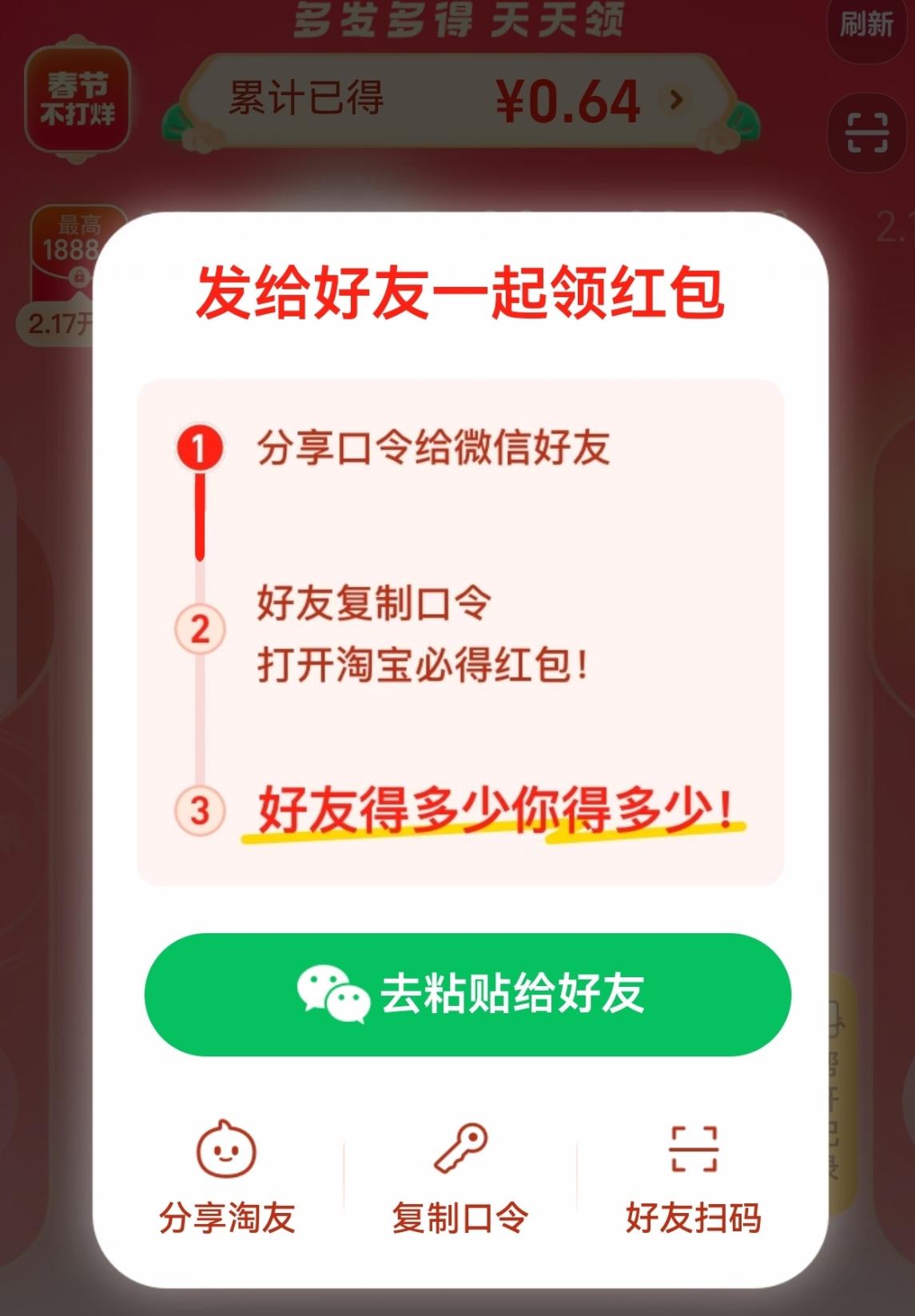The width and height of the screenshot is (915, 1316).
Task: Open the scan icon under 刷新
Action: click(867, 133)
